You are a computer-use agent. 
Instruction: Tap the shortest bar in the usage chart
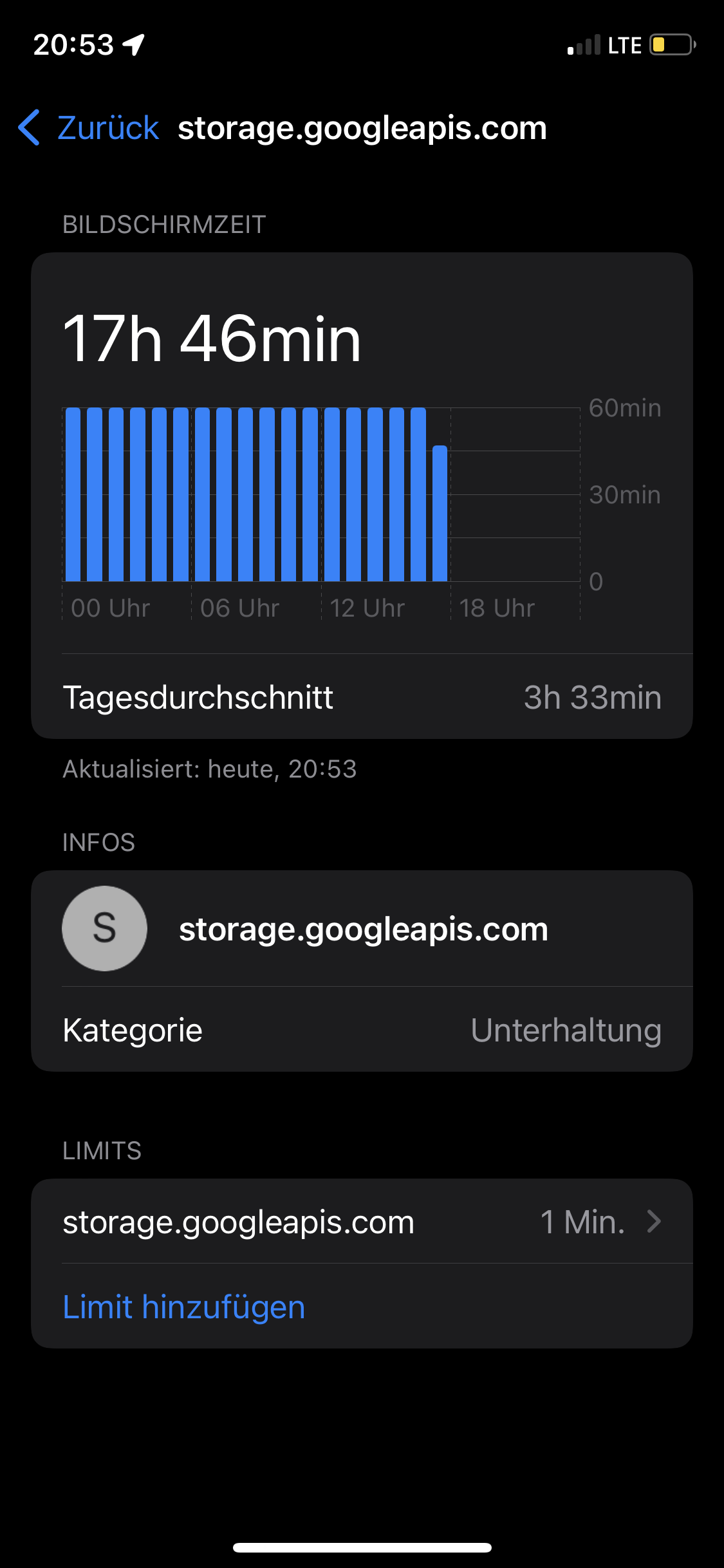[441, 512]
